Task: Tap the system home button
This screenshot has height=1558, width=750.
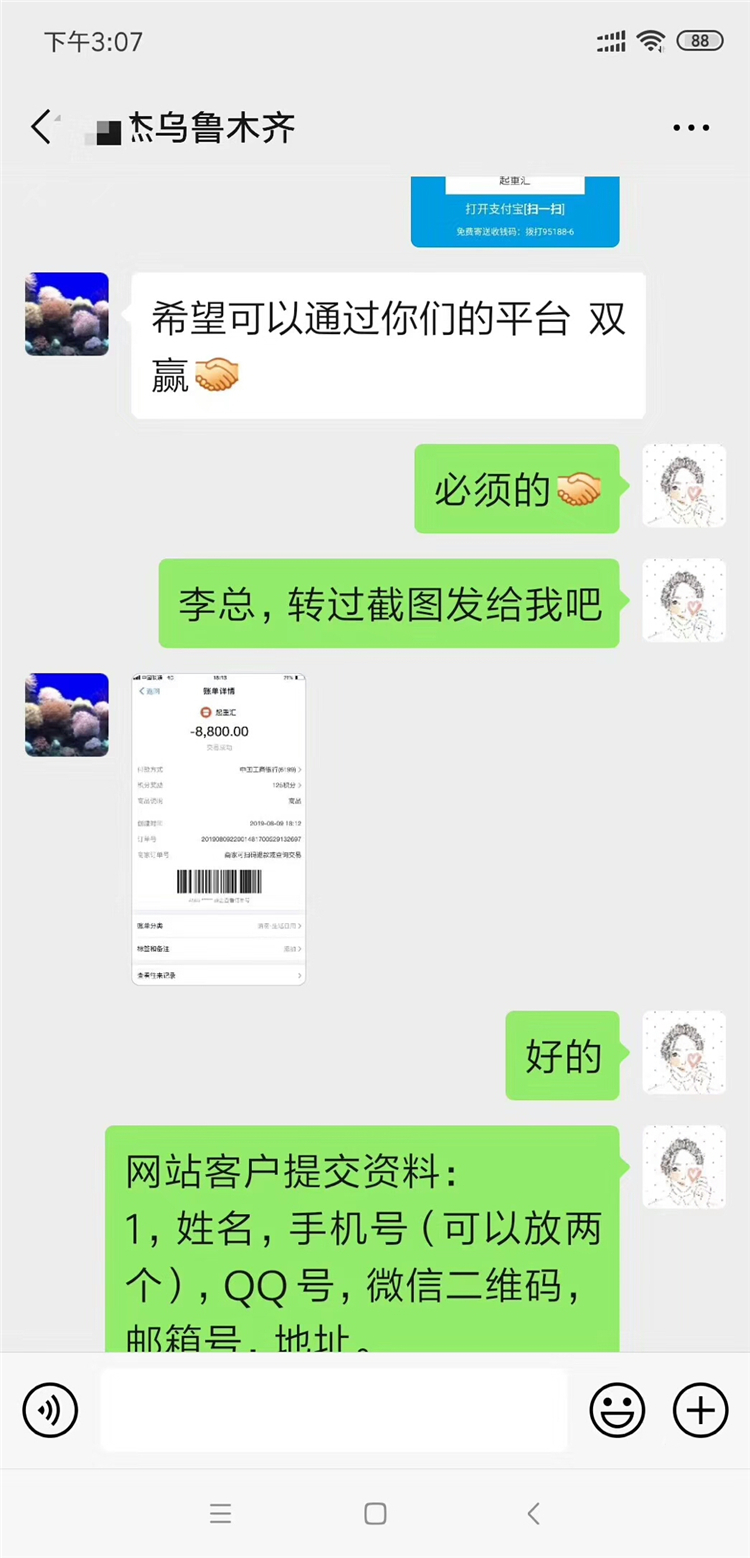Action: click(375, 1514)
